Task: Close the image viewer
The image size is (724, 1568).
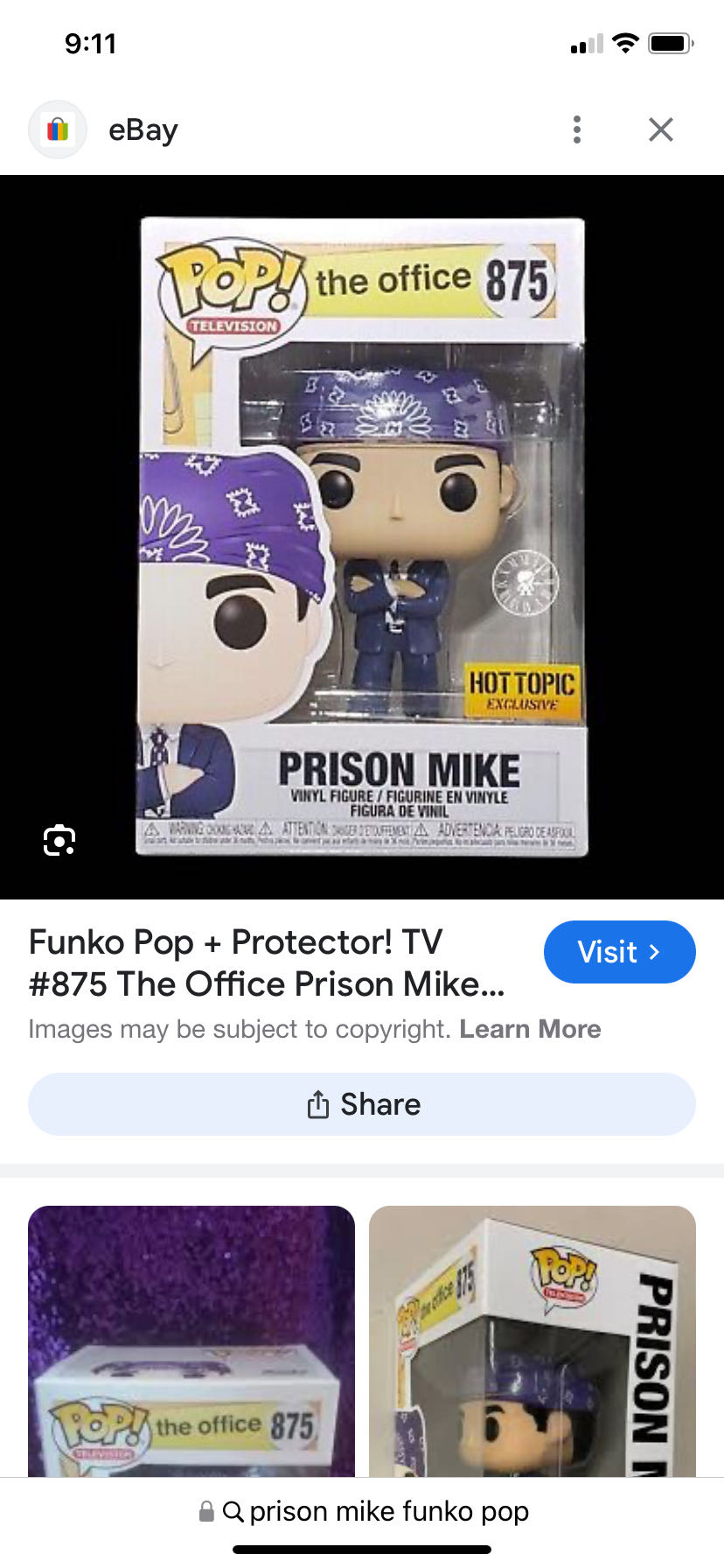Action: click(x=661, y=129)
